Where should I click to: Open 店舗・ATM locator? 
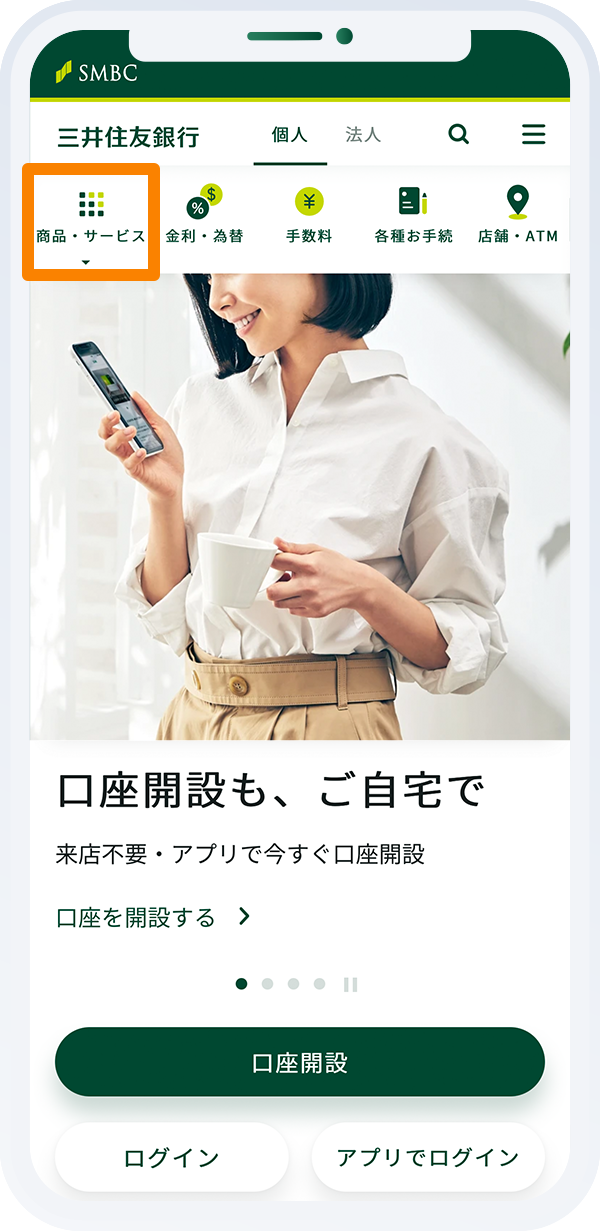point(517,217)
